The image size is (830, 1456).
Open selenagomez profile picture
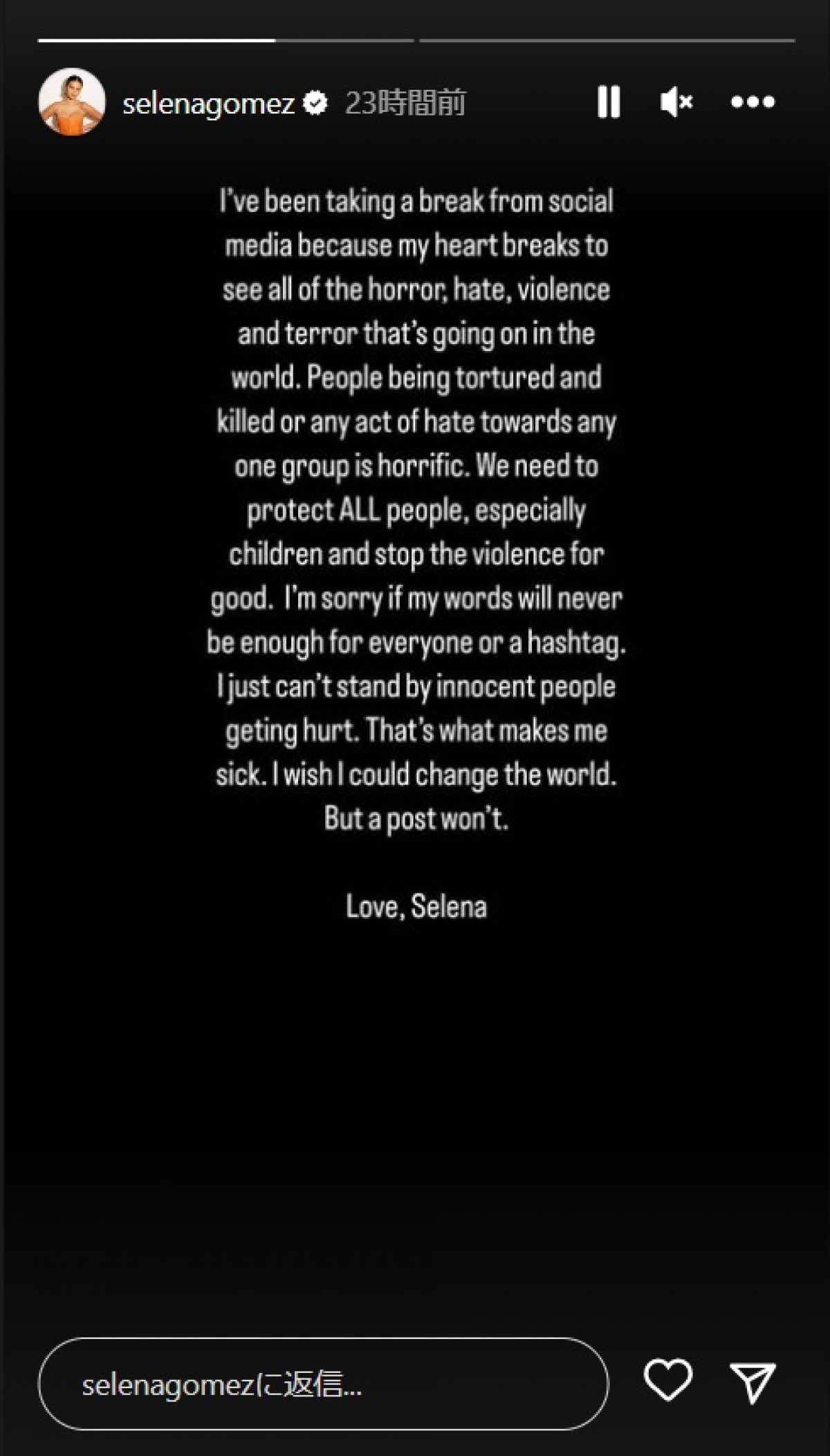[x=72, y=102]
